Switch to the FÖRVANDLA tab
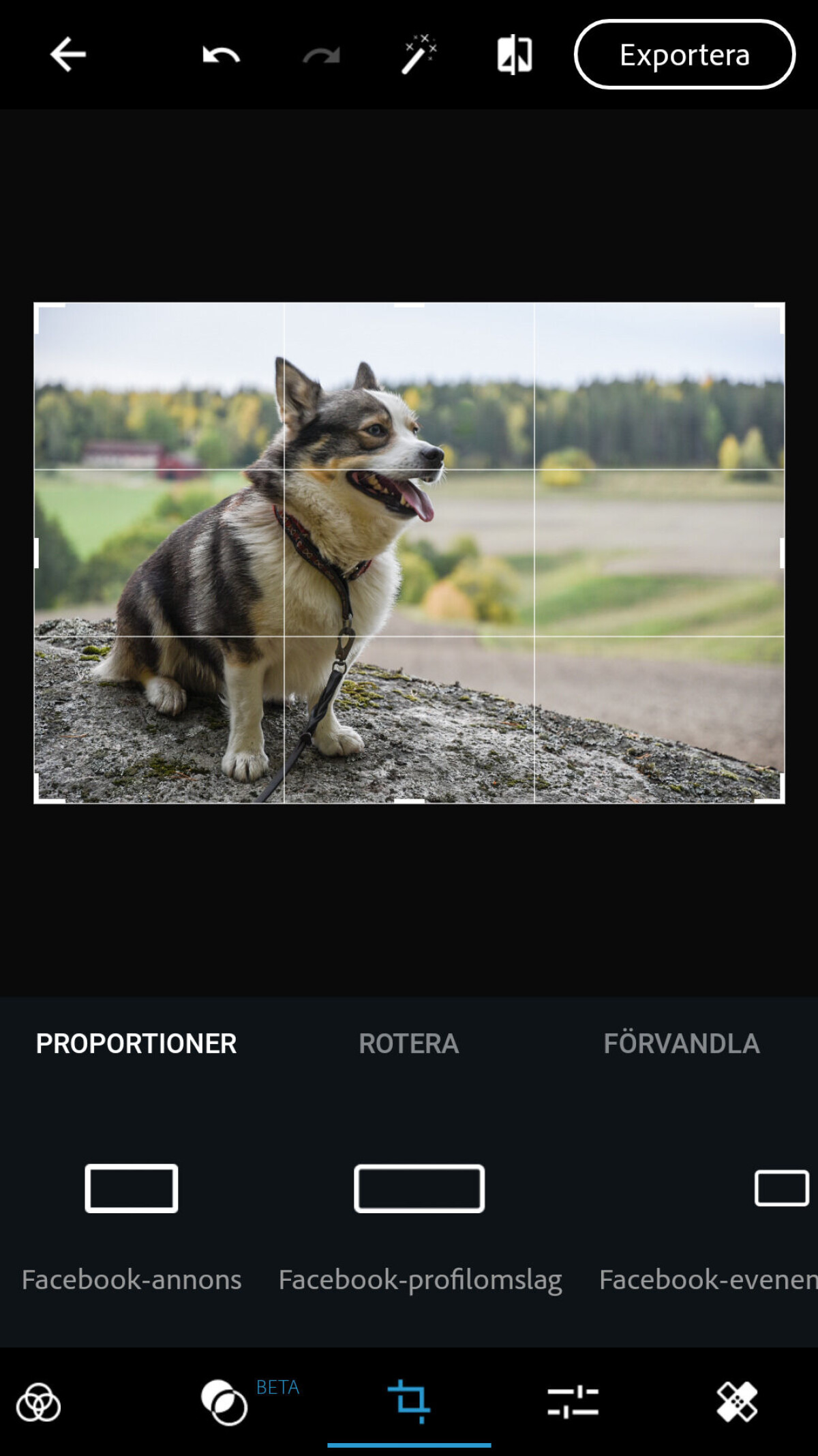 pyautogui.click(x=682, y=1043)
